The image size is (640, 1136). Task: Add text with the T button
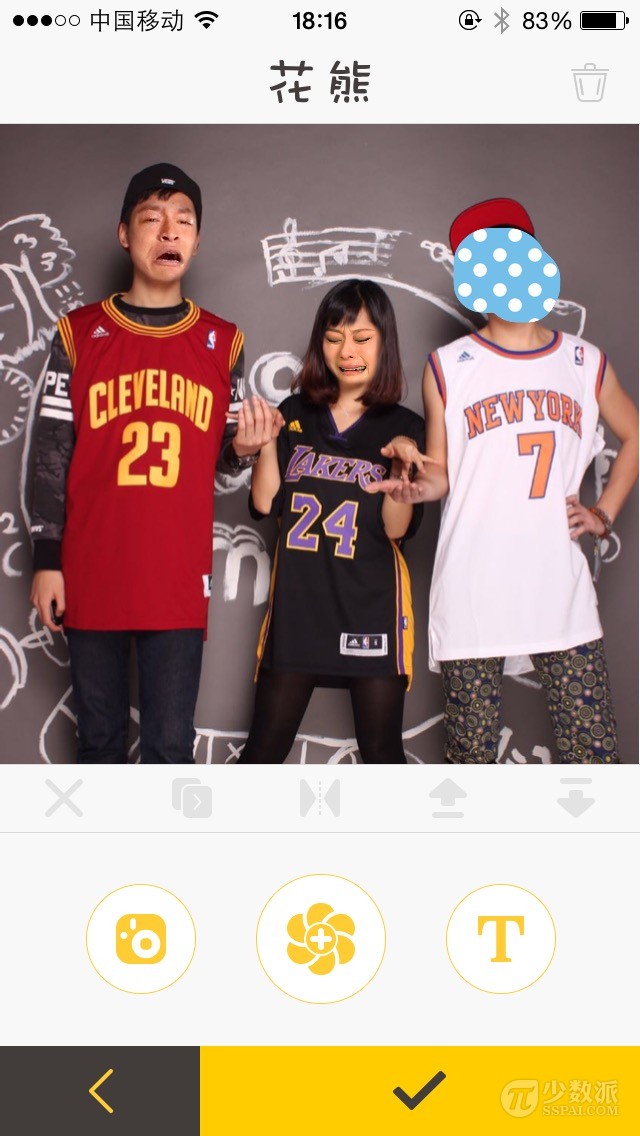pos(500,939)
